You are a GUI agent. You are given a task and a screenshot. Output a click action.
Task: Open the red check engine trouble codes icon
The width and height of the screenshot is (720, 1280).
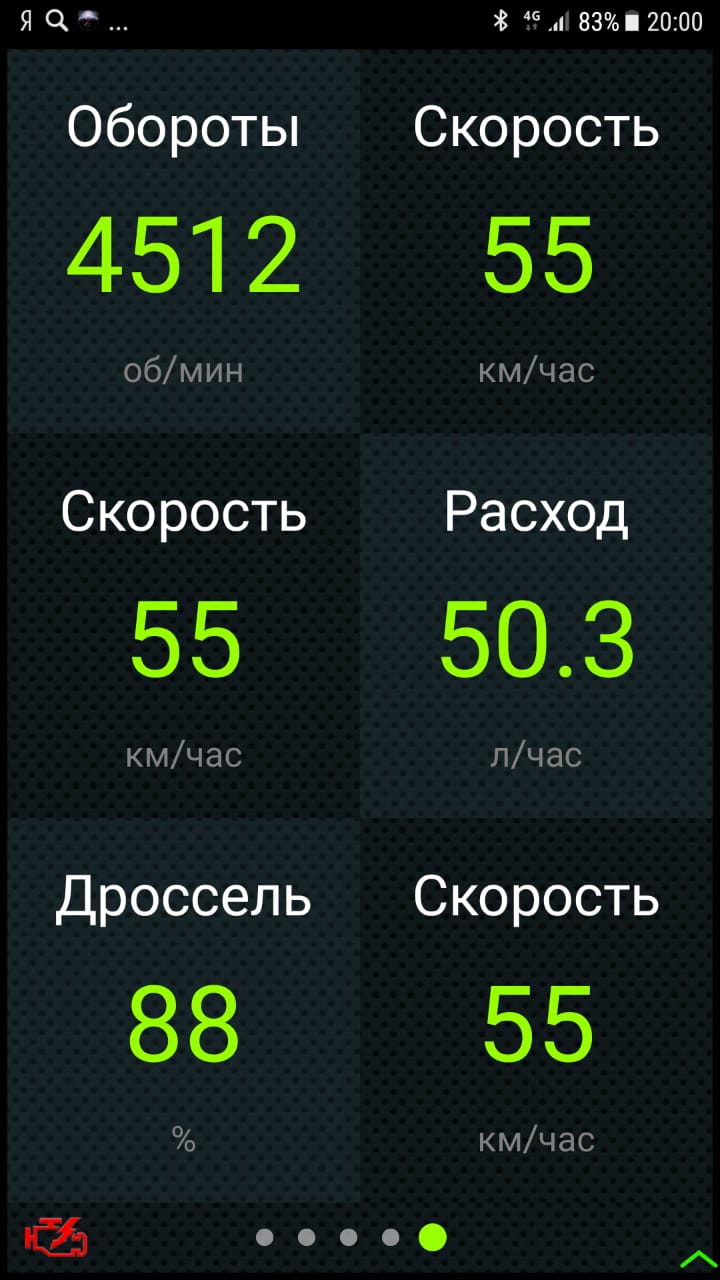pyautogui.click(x=56, y=1237)
